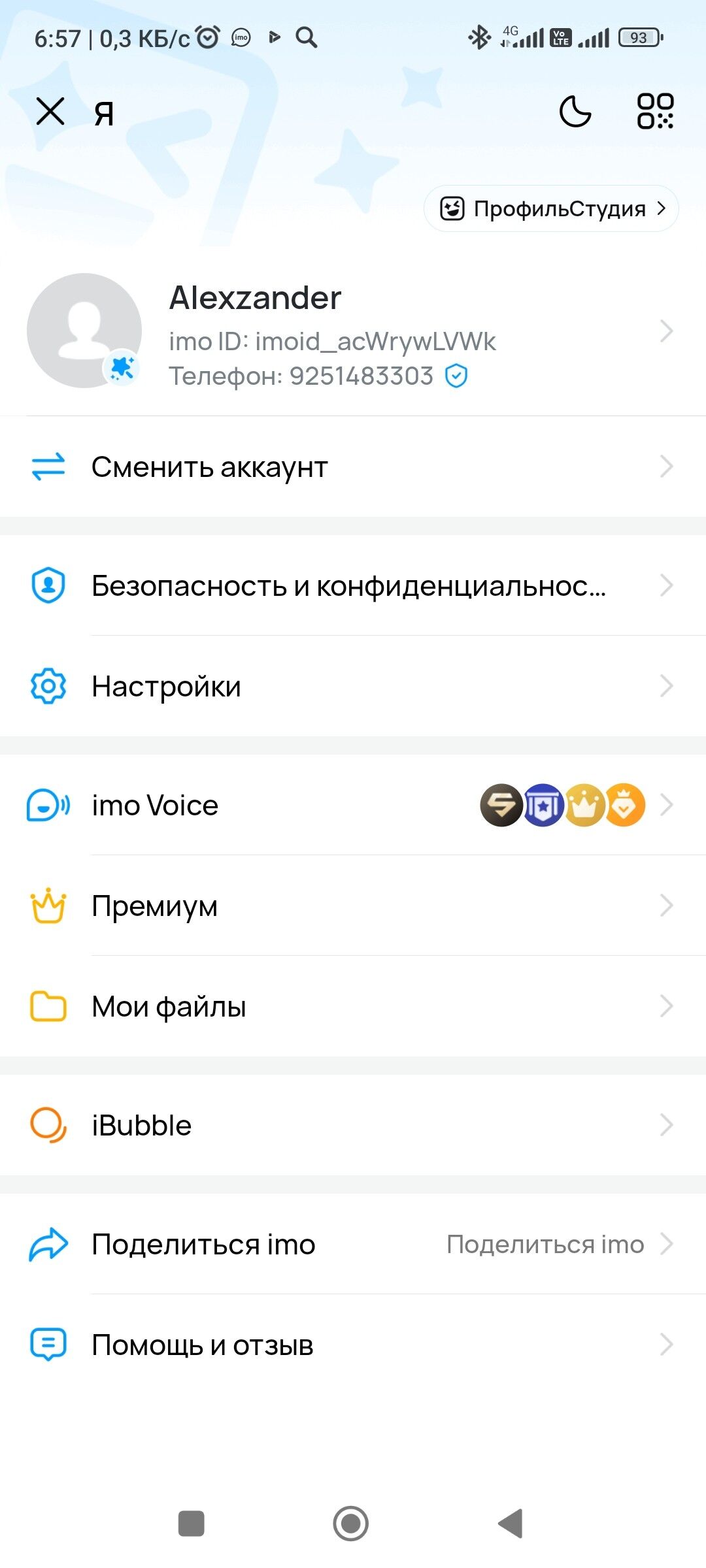Go to Настройки
This screenshot has width=706, height=1568.
click(353, 687)
